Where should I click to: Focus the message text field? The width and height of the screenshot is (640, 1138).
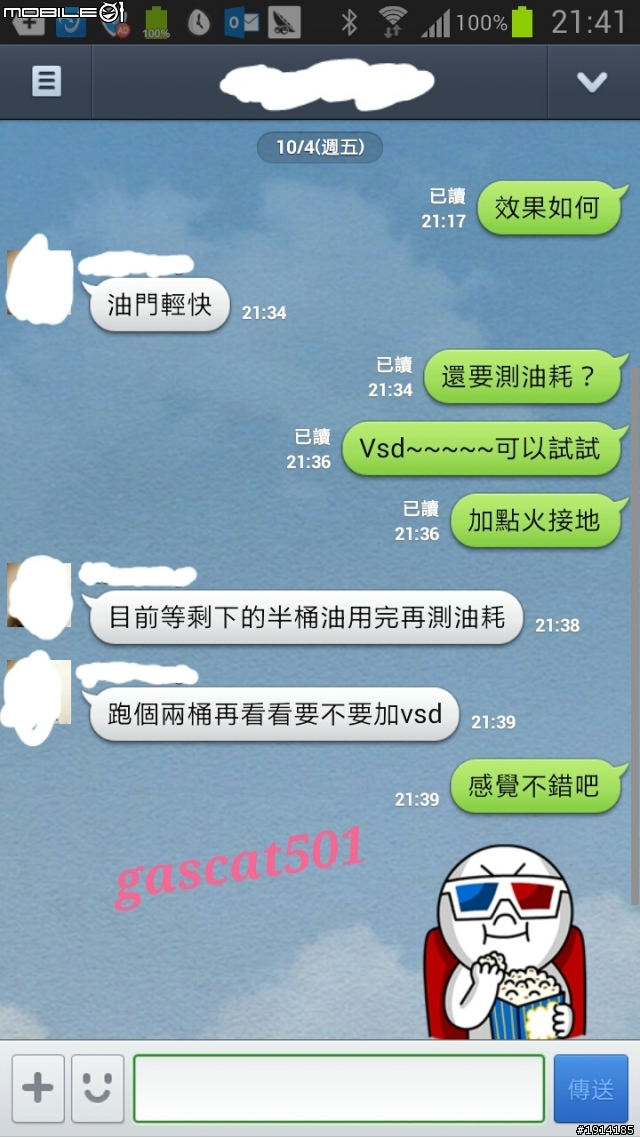339,1088
